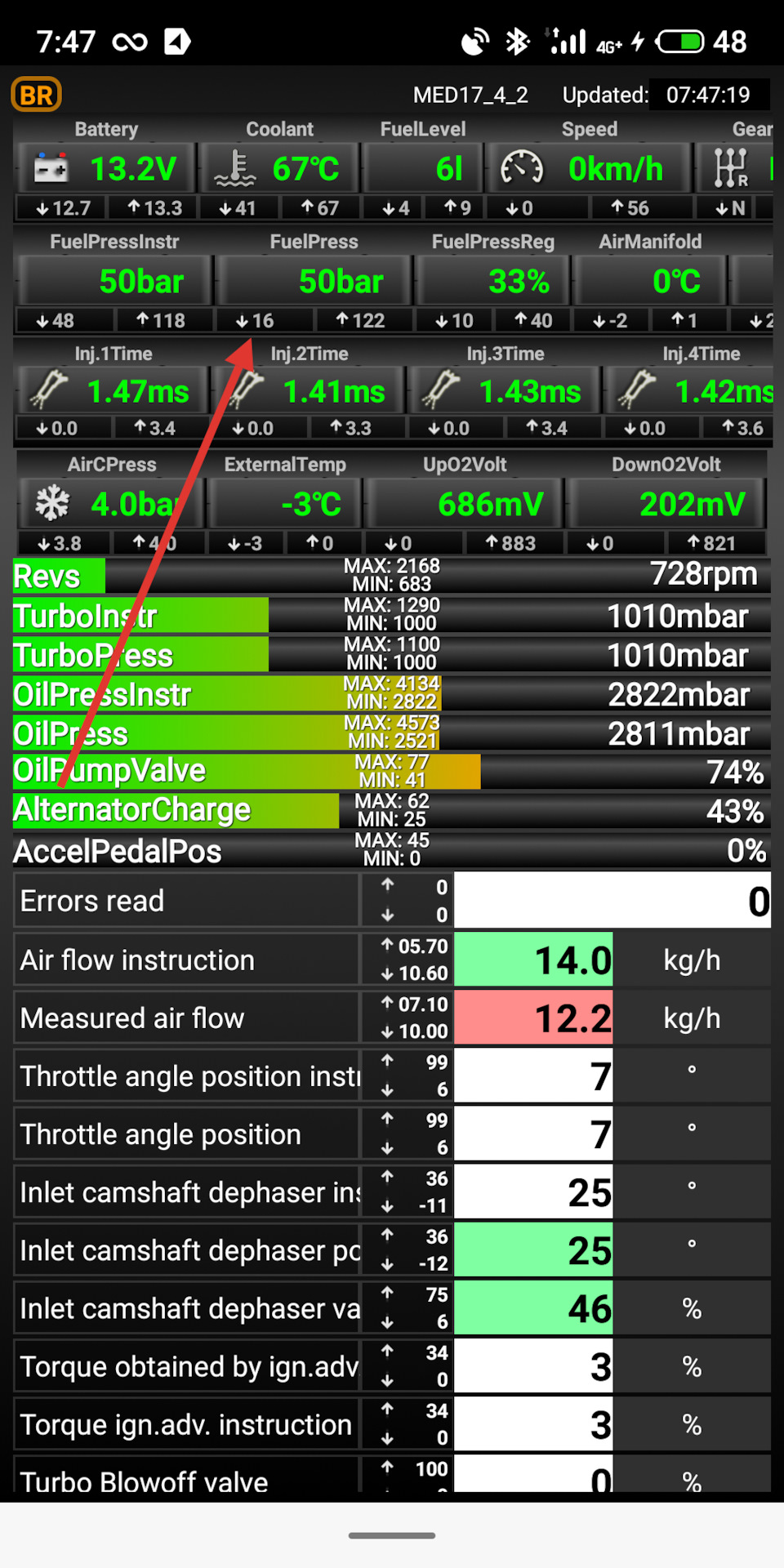Tap the Torque ign.adv. instruction row
784x1568 pixels.
186,1425
